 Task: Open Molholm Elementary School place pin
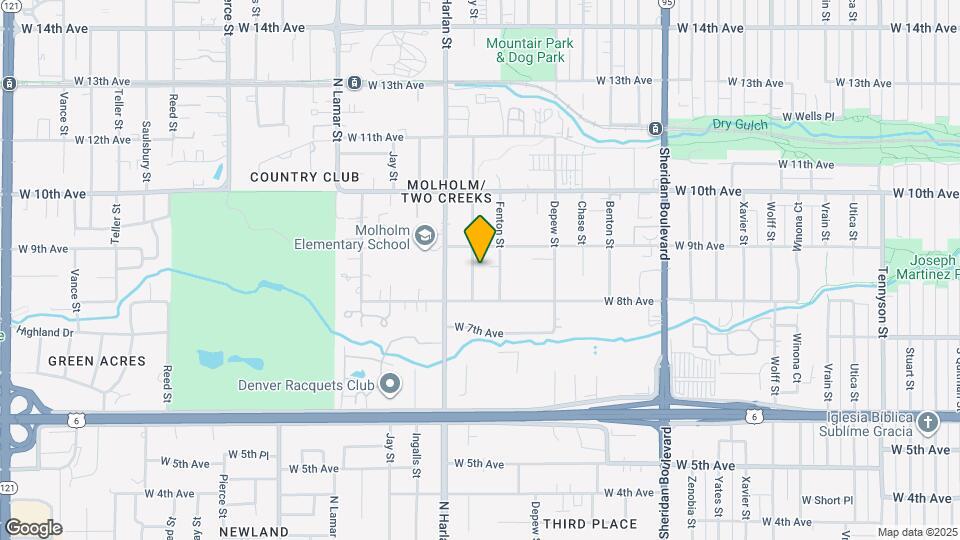(425, 236)
